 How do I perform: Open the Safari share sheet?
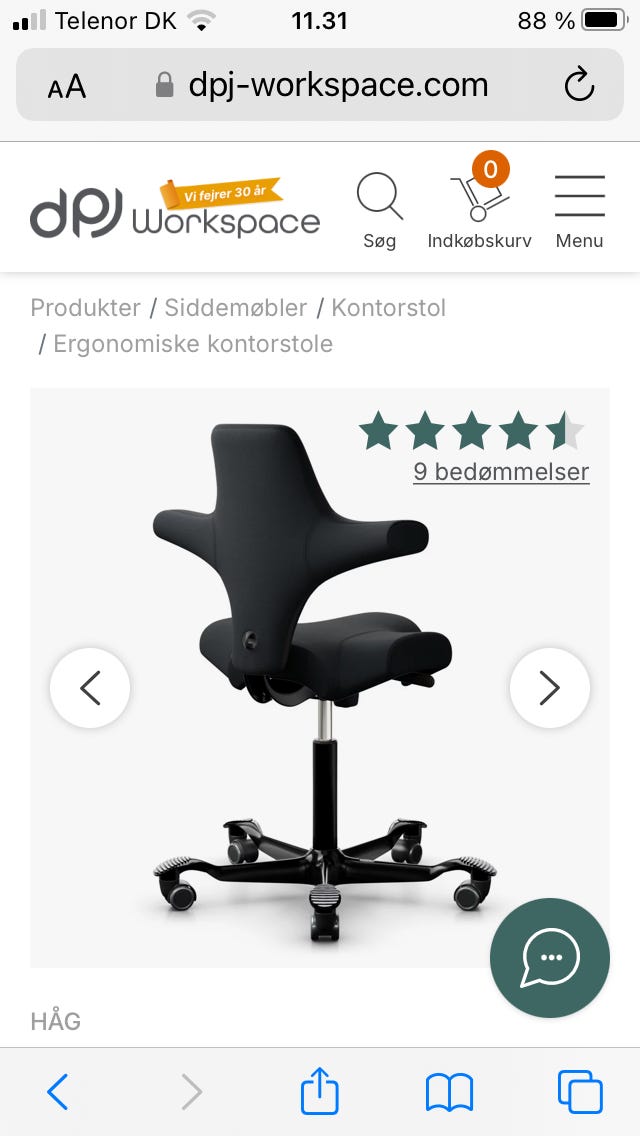320,1092
